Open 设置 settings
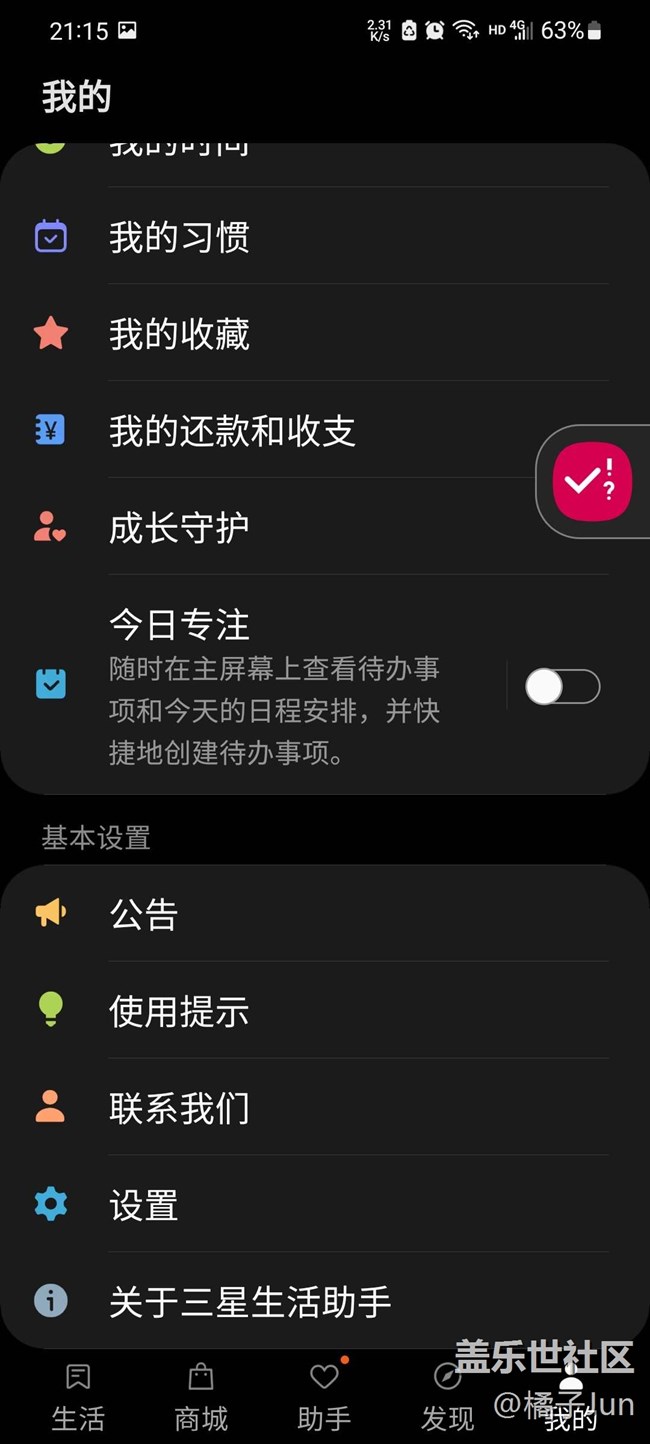Screen dimensions: 650x1444 tap(325, 1205)
